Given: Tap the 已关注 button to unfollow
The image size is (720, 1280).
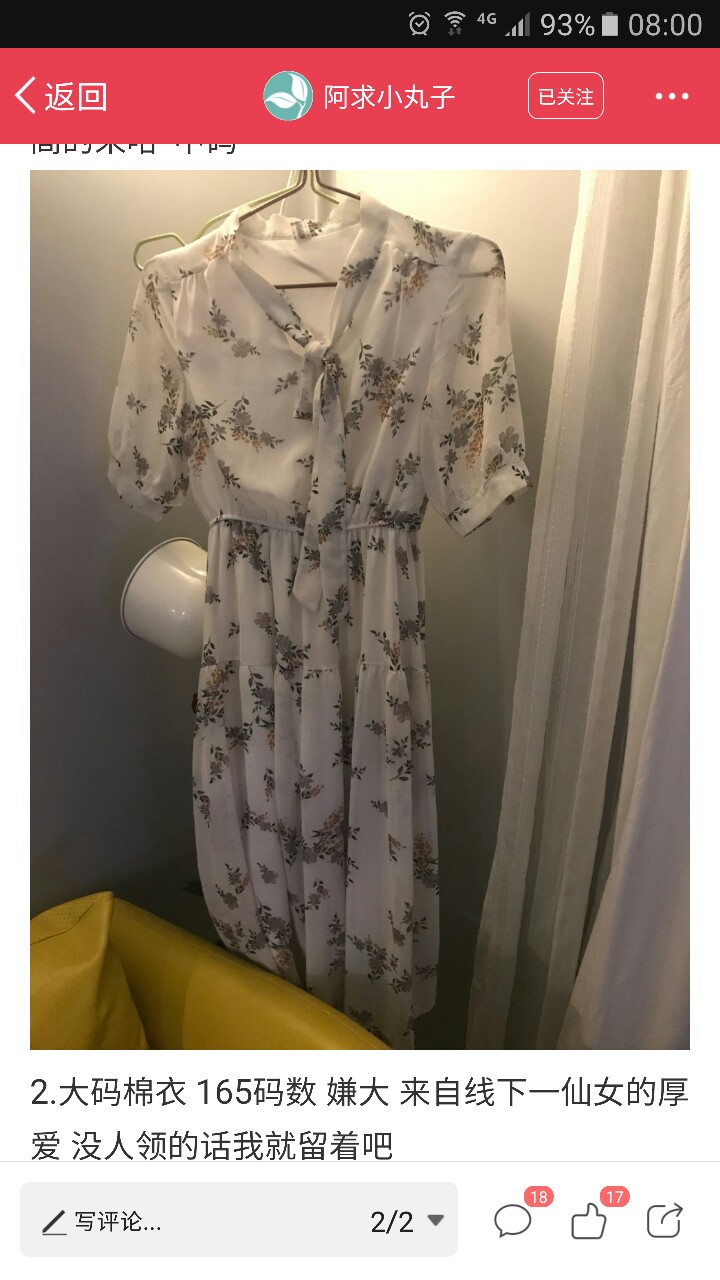Looking at the screenshot, I should pos(566,96).
